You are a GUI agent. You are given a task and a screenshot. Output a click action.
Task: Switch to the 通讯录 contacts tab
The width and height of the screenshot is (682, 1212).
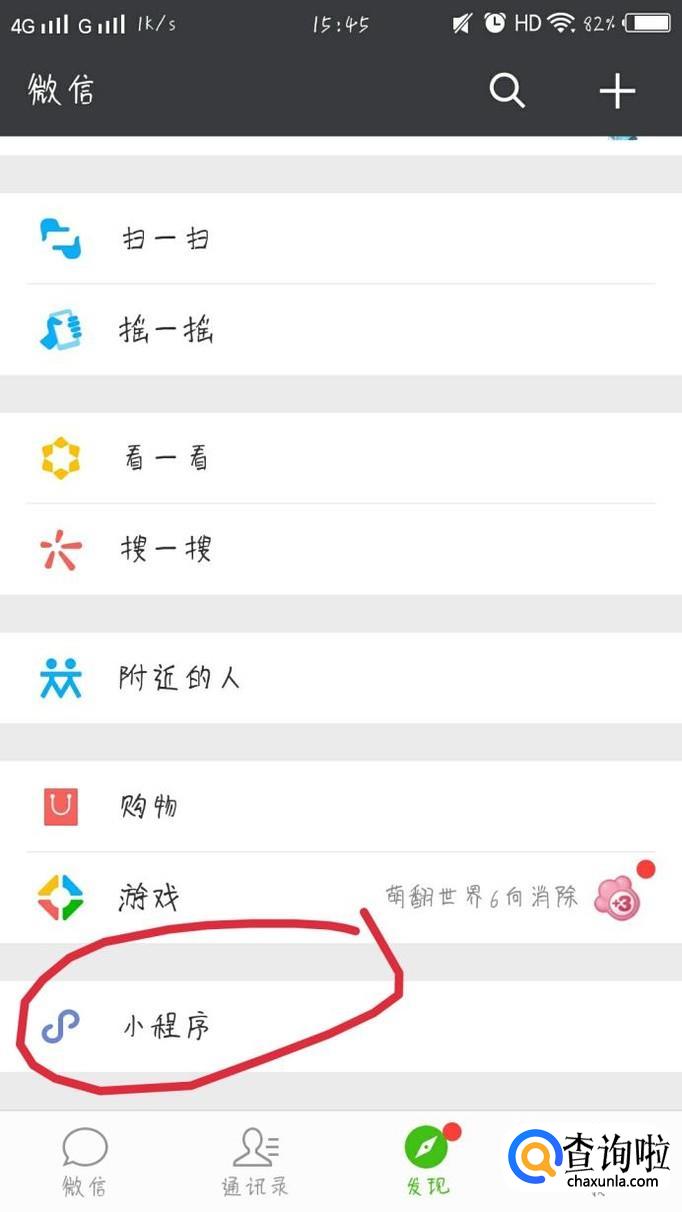tap(256, 1162)
